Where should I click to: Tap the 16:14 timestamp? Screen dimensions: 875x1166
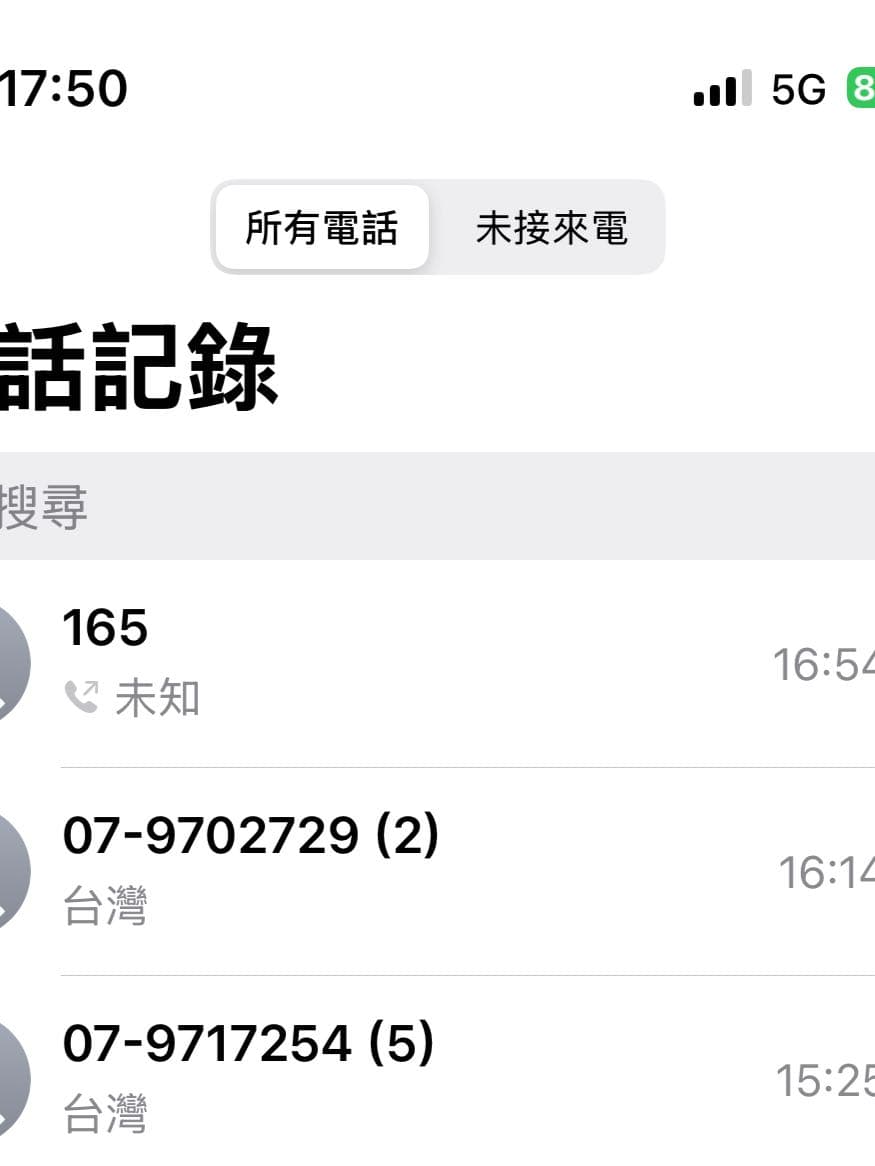tap(835, 870)
